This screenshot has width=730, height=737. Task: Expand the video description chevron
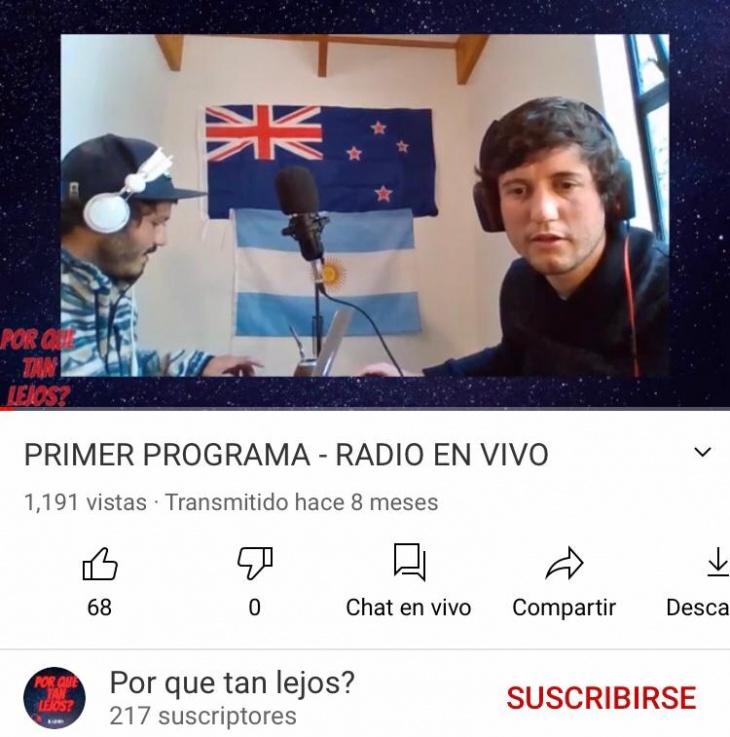tap(703, 453)
